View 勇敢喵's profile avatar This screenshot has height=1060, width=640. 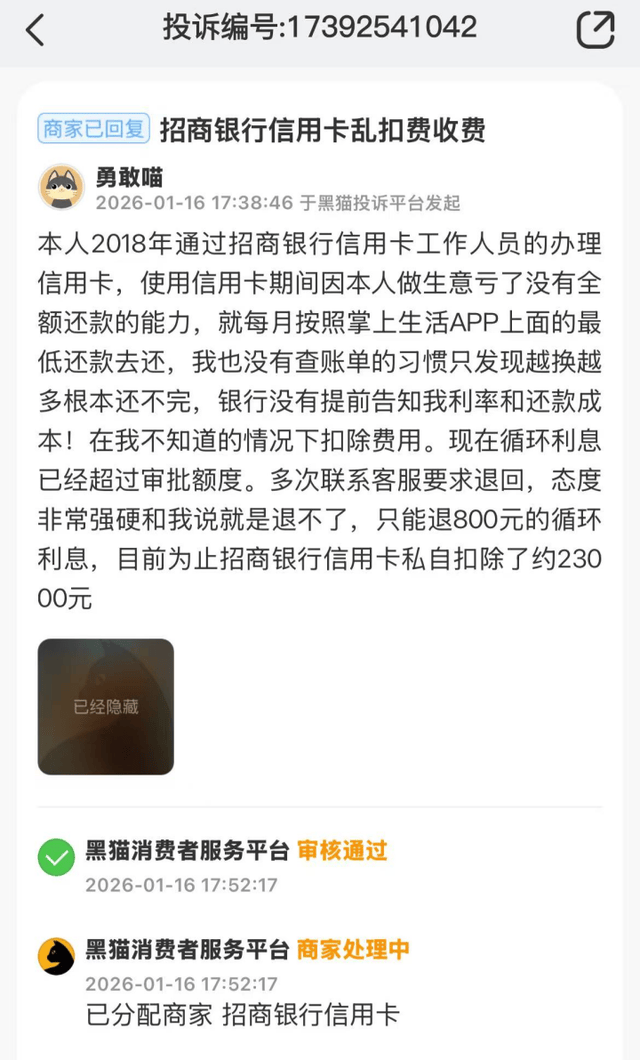[x=61, y=188]
